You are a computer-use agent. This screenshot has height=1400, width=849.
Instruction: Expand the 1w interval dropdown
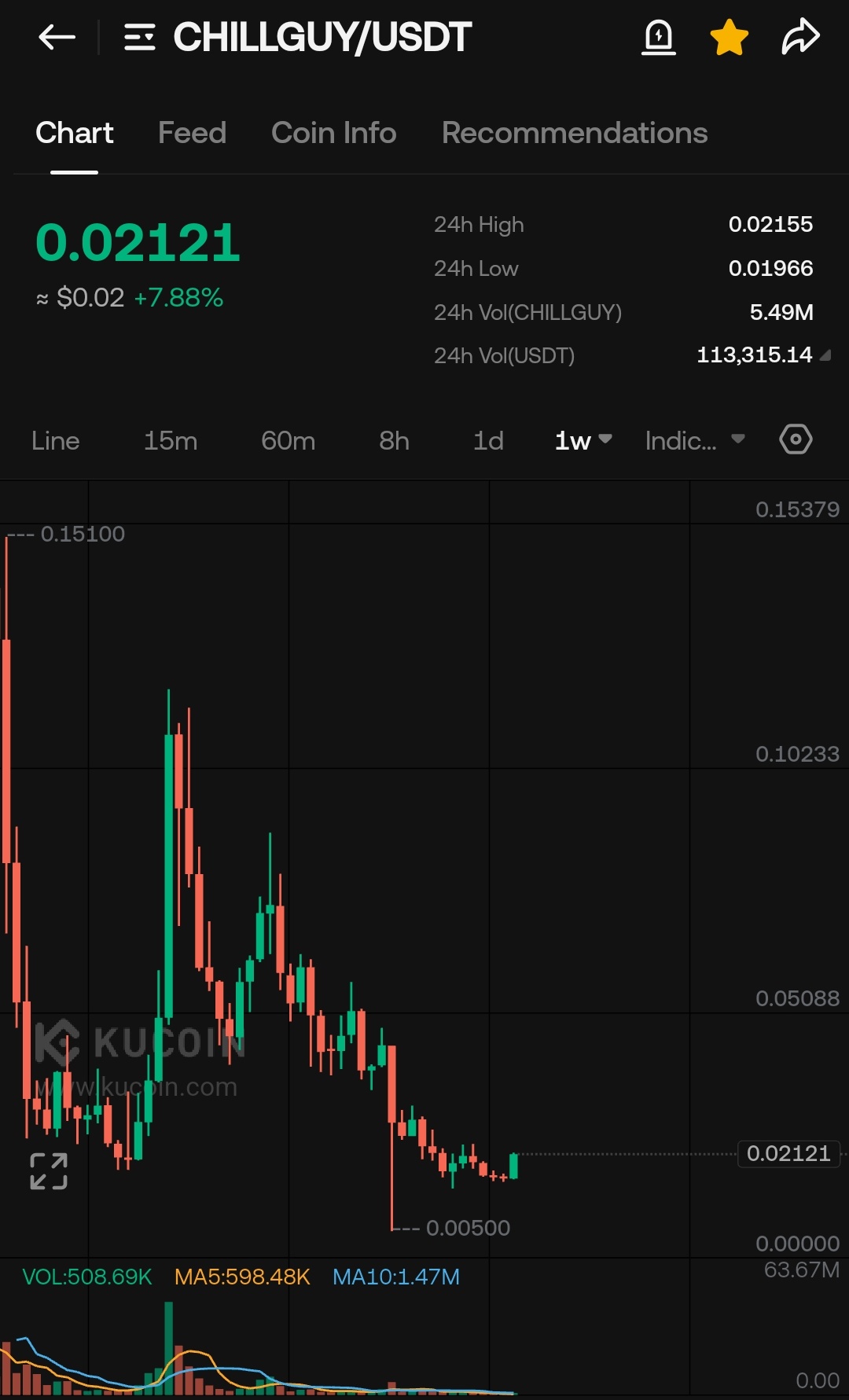click(x=583, y=440)
